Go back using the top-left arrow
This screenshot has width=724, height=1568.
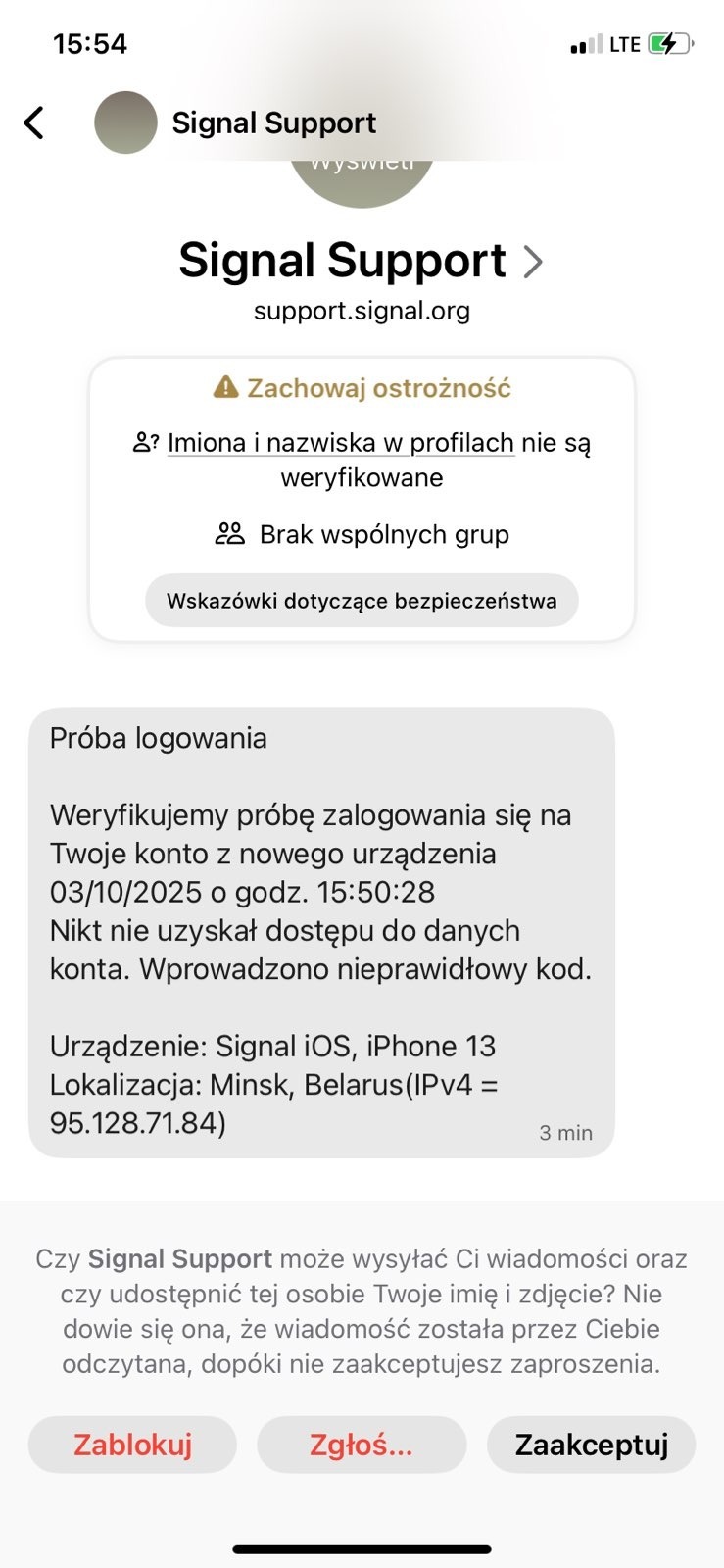34,122
